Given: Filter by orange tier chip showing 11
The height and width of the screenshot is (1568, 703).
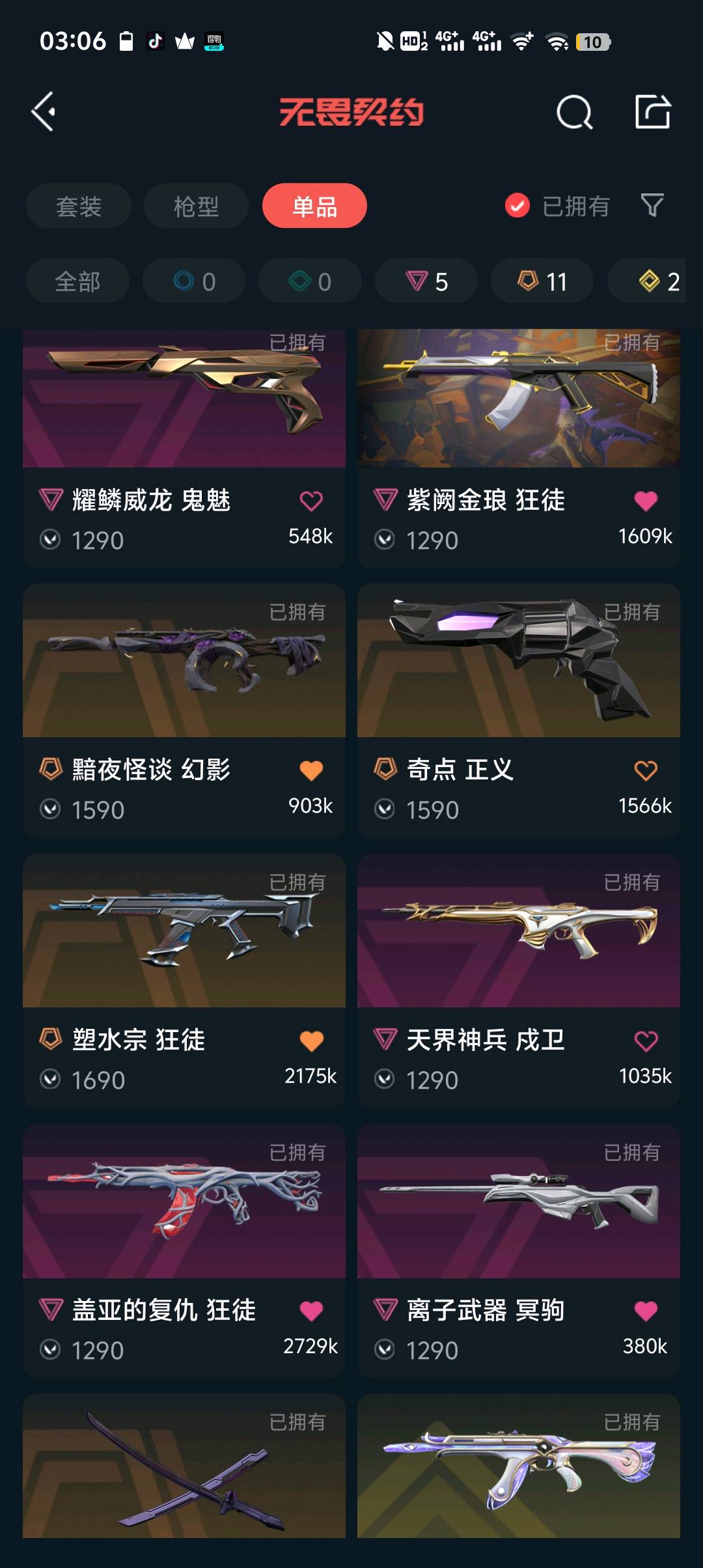Looking at the screenshot, I should pos(542,281).
